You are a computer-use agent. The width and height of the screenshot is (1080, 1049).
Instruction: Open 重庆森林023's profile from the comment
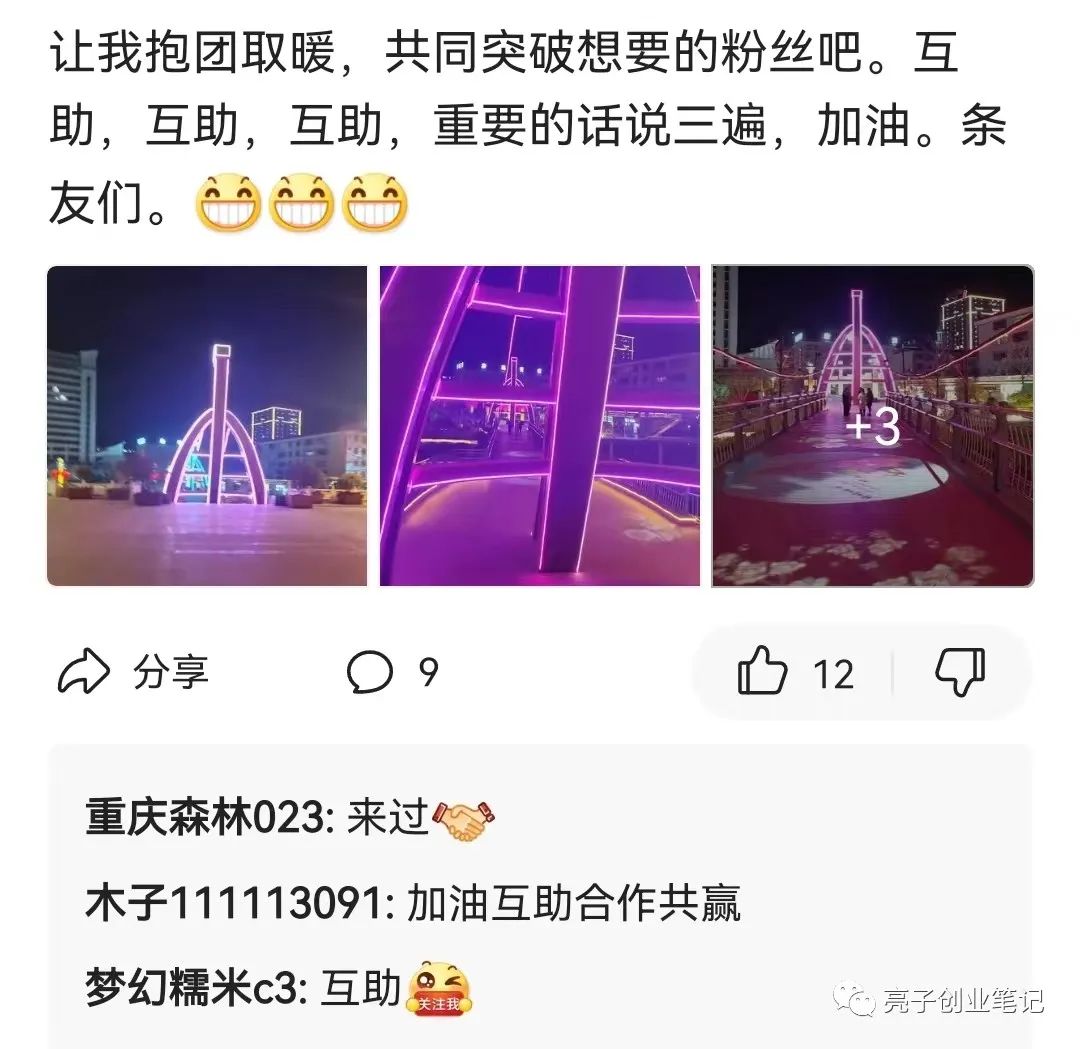208,820
